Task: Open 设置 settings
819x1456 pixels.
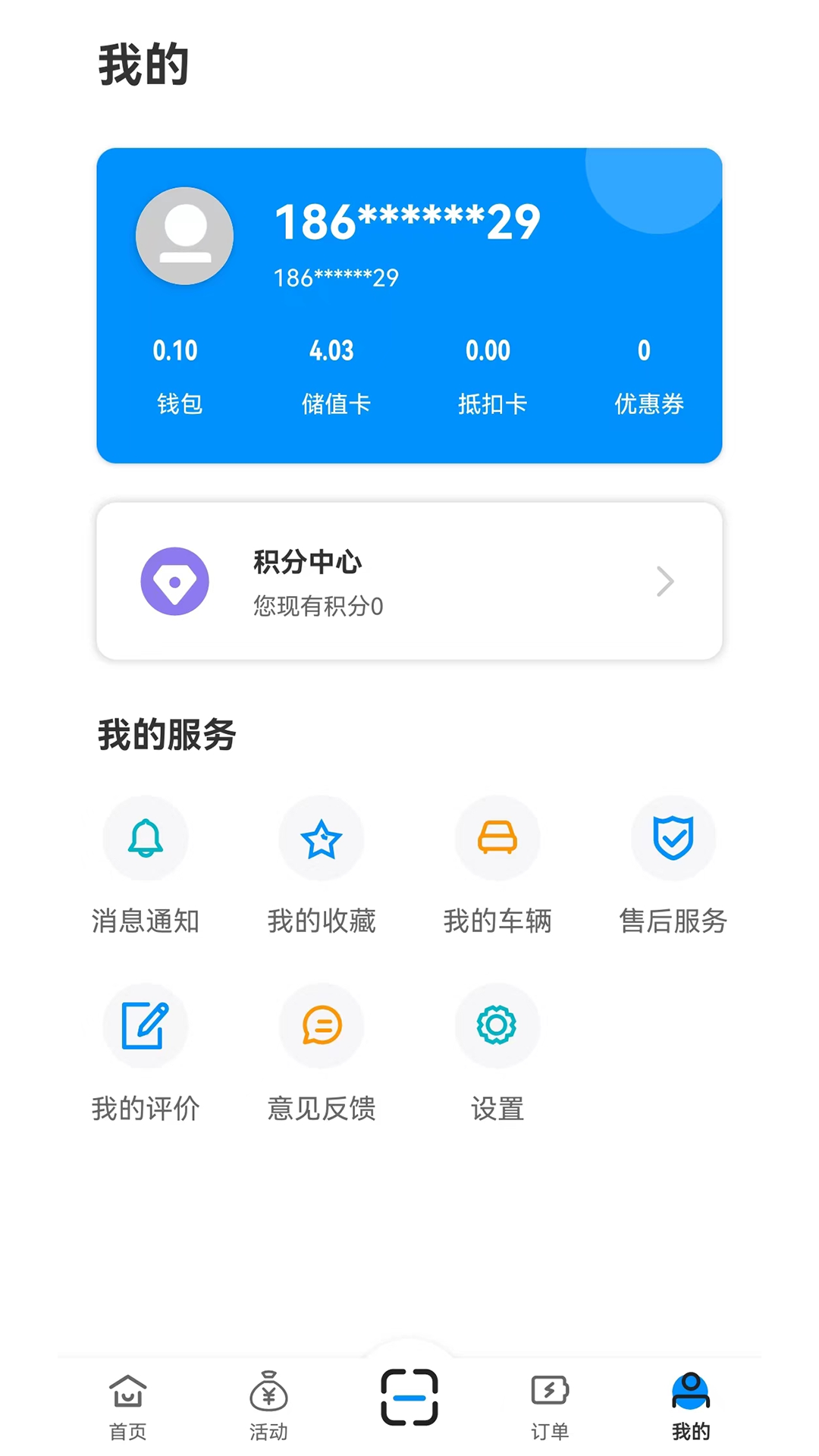Action: coord(497,1053)
